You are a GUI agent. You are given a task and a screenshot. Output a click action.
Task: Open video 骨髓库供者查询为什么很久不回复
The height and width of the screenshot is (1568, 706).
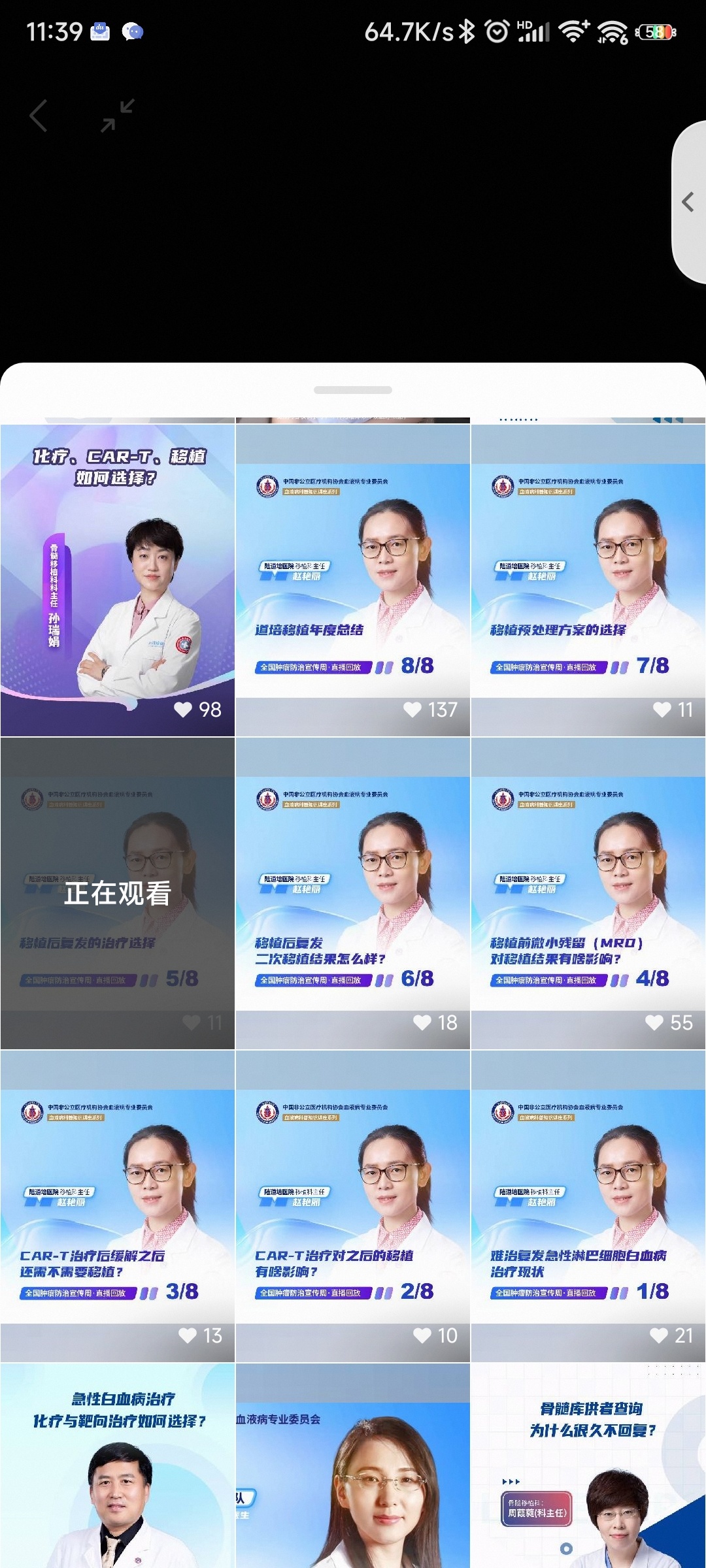pos(588,1467)
